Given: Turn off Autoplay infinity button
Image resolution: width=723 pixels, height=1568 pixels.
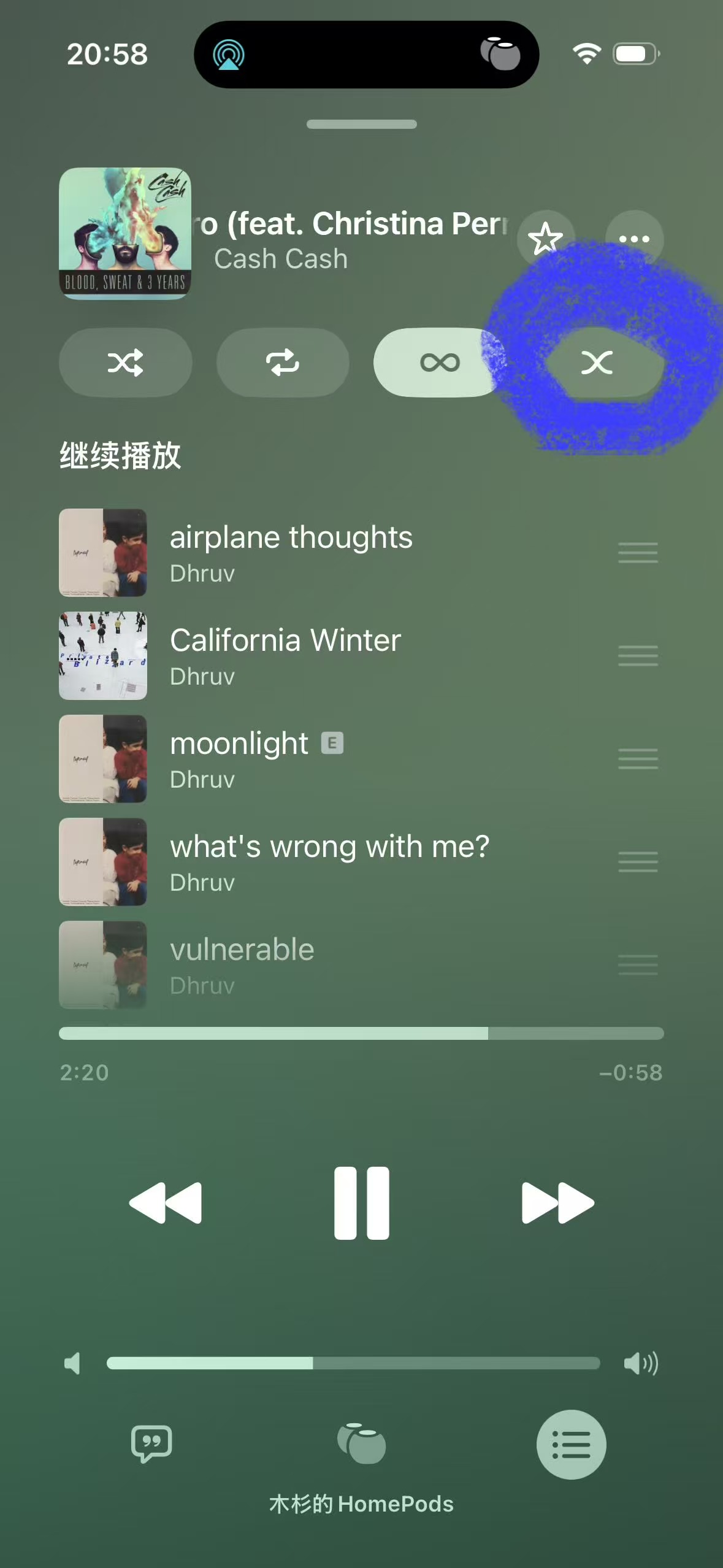Looking at the screenshot, I should (x=439, y=363).
